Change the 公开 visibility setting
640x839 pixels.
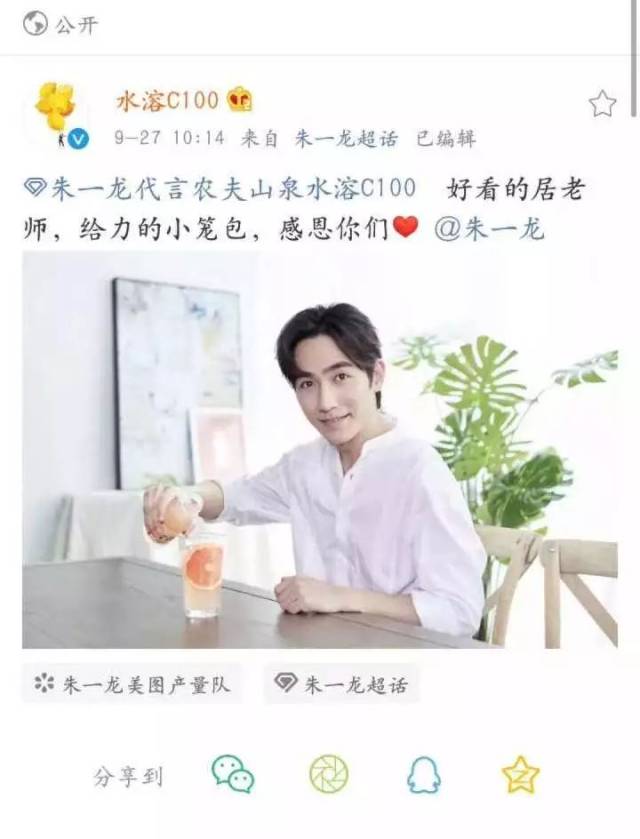tap(62, 25)
